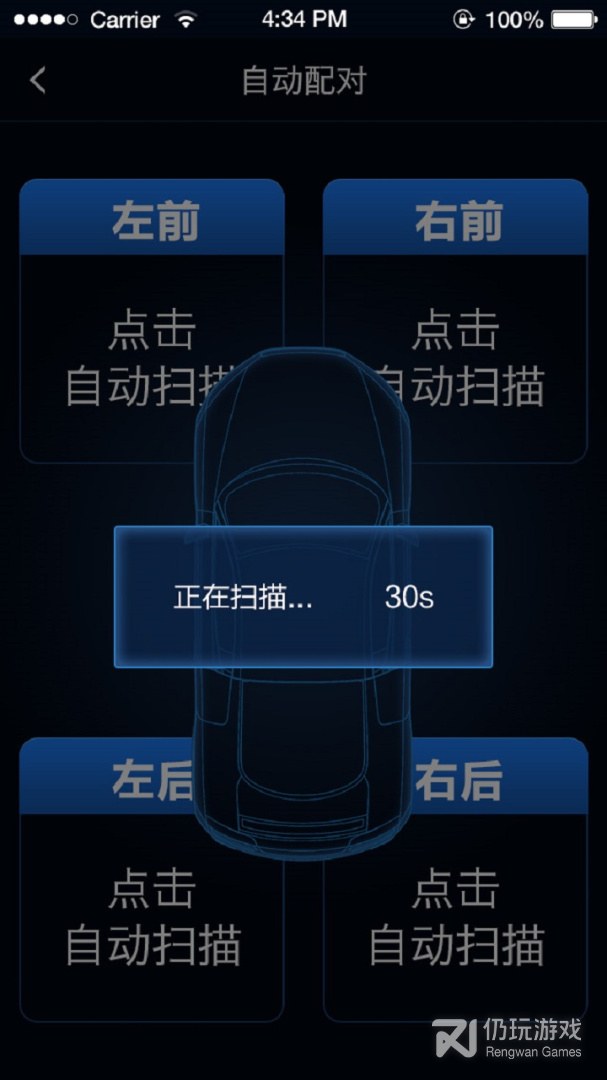Start auto scan for the 右前 tire
Viewport: 607px width, 1080px height.
click(x=455, y=321)
